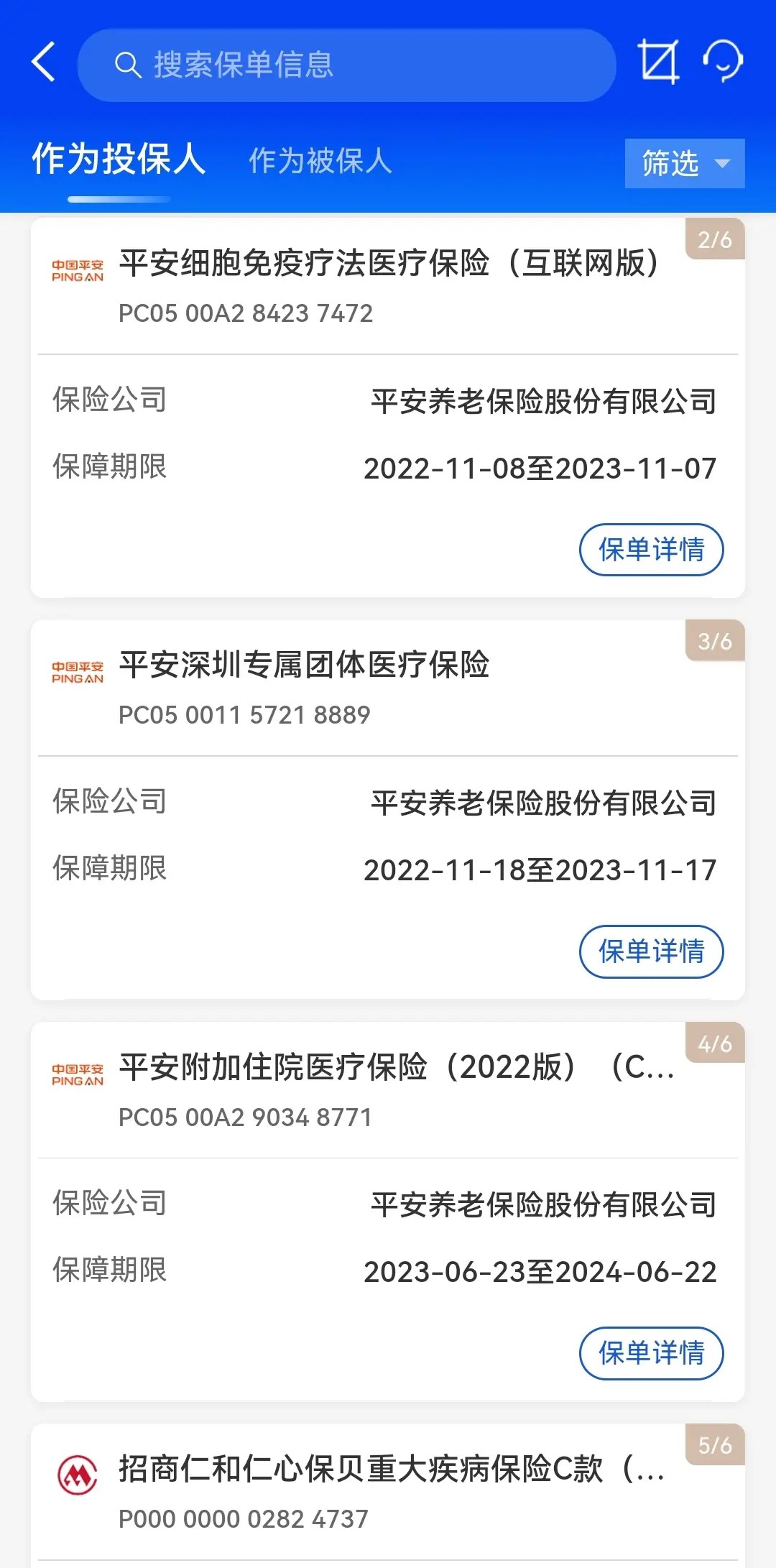Screen dimensions: 776x1568
Task: Go back using the top-left arrow
Action: click(x=44, y=63)
